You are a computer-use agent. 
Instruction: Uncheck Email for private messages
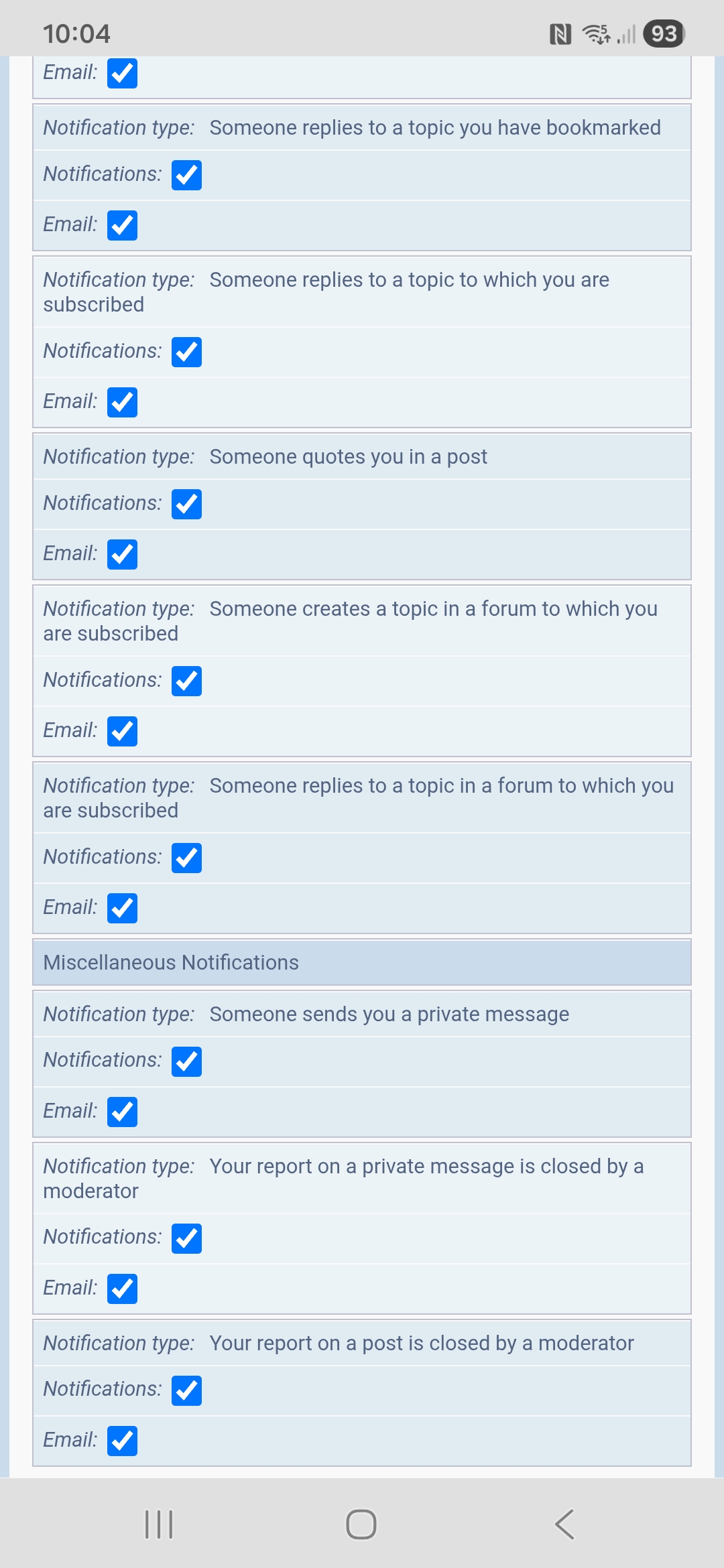point(122,1112)
